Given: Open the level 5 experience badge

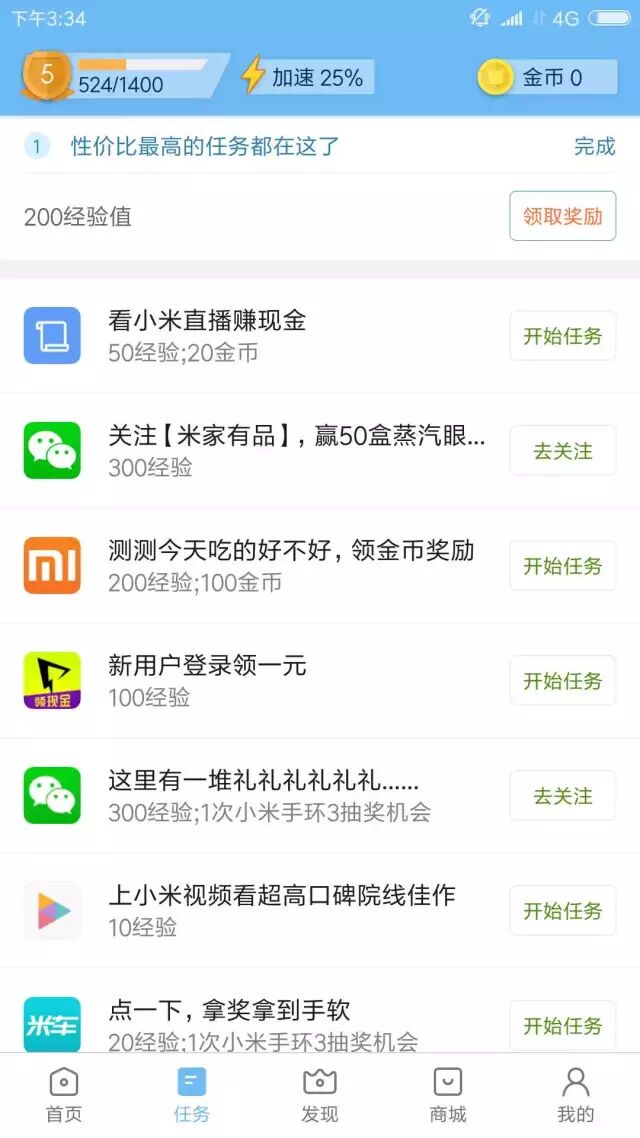Looking at the screenshot, I should (x=47, y=75).
